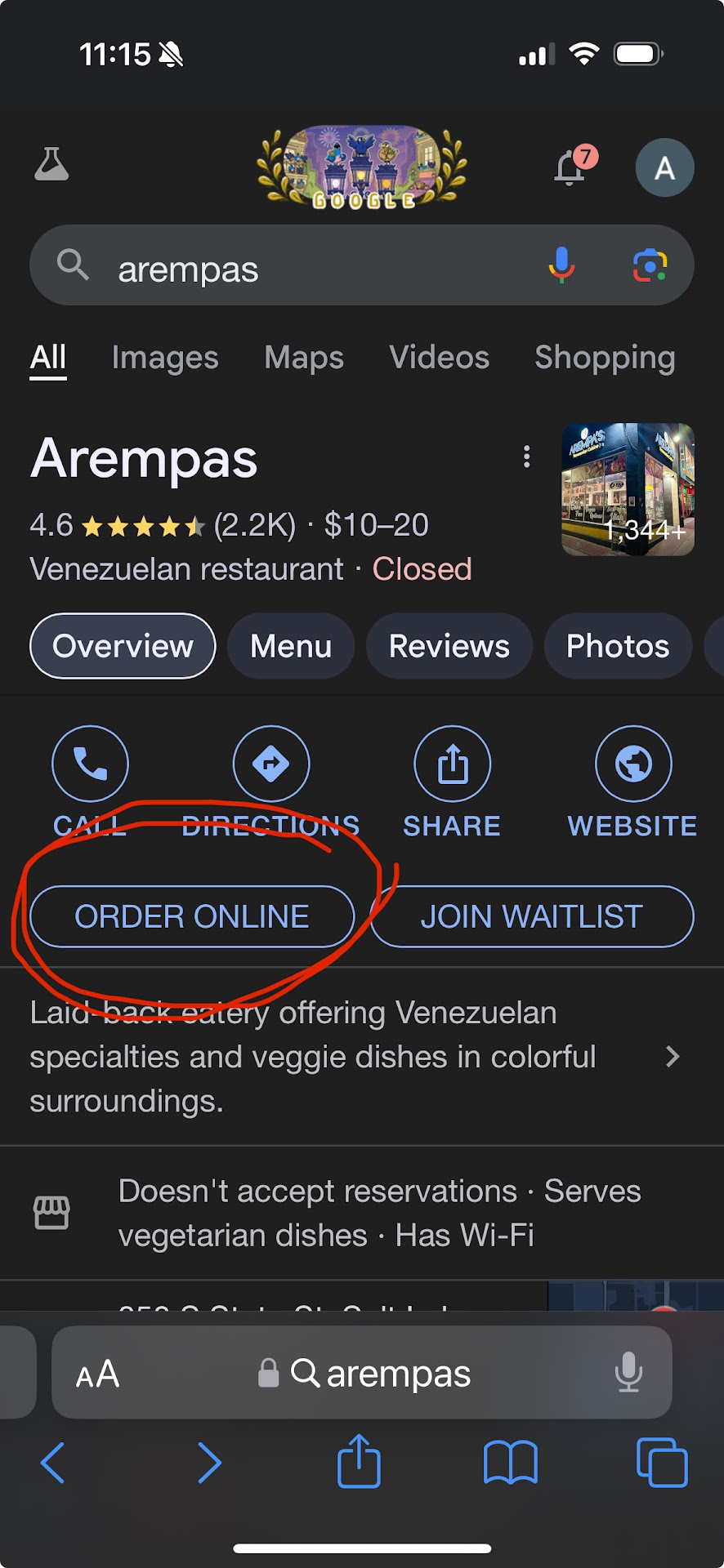Open the restaurant's website
The width and height of the screenshot is (724, 1568).
(x=633, y=764)
